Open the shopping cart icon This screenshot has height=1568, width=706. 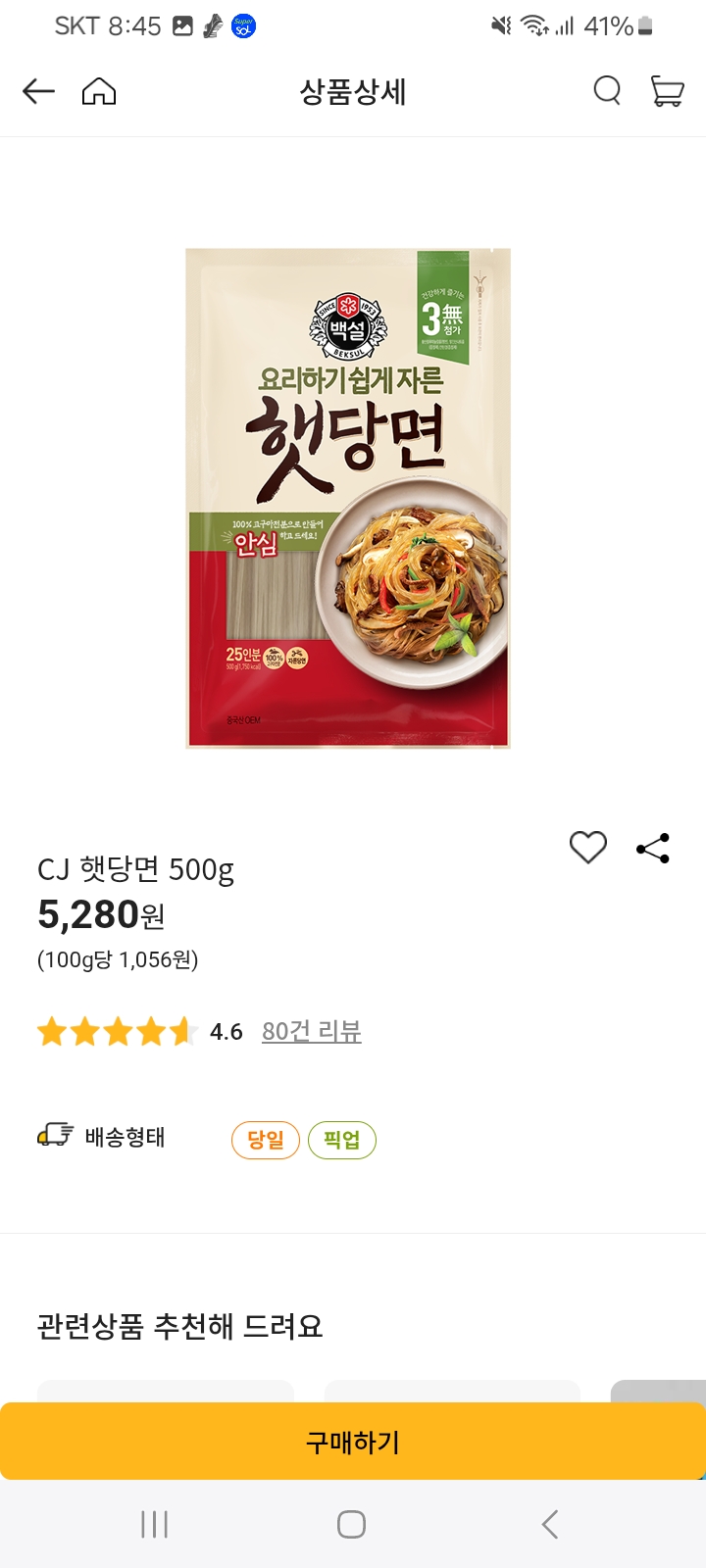click(x=669, y=91)
